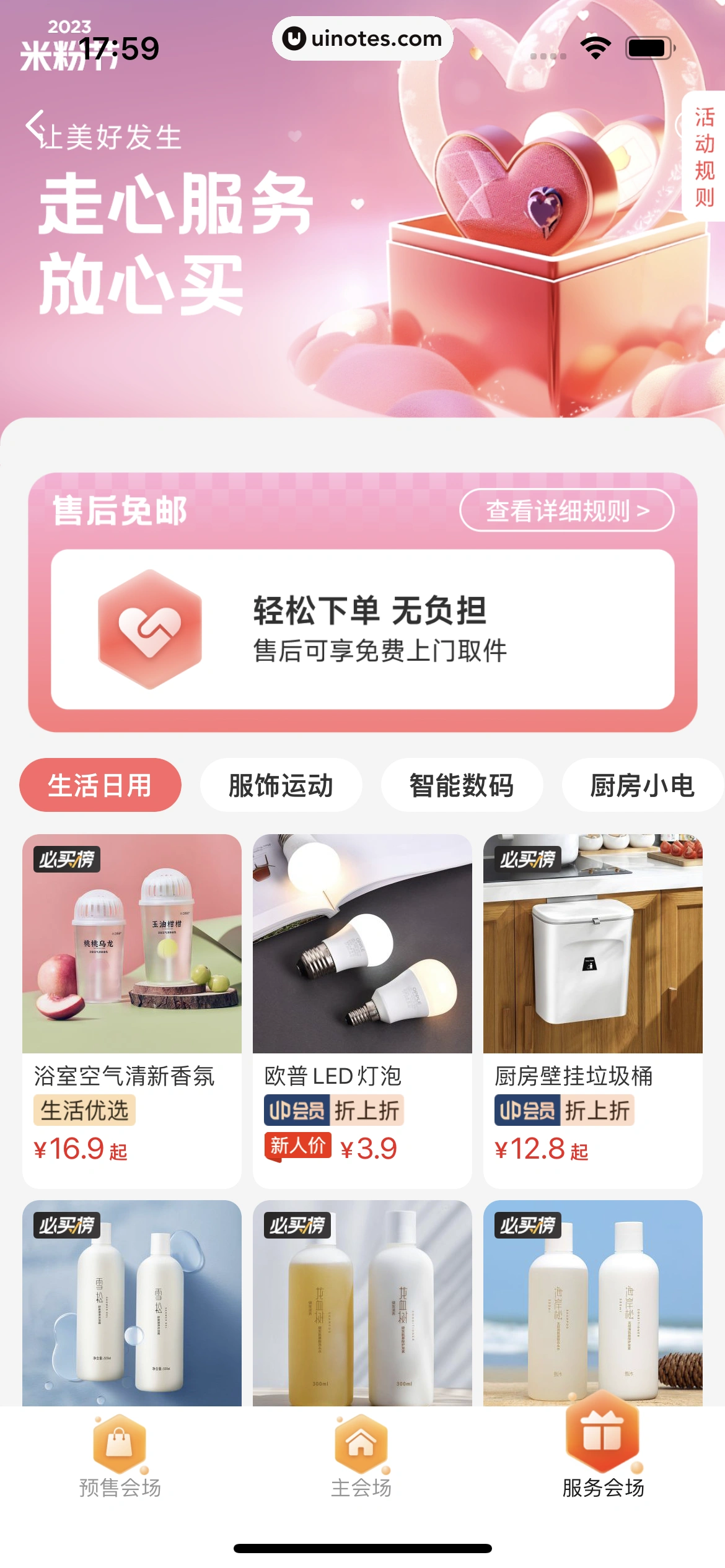Select the 服务会场 bottom tab
This screenshot has width=725, height=1568.
(x=602, y=1457)
